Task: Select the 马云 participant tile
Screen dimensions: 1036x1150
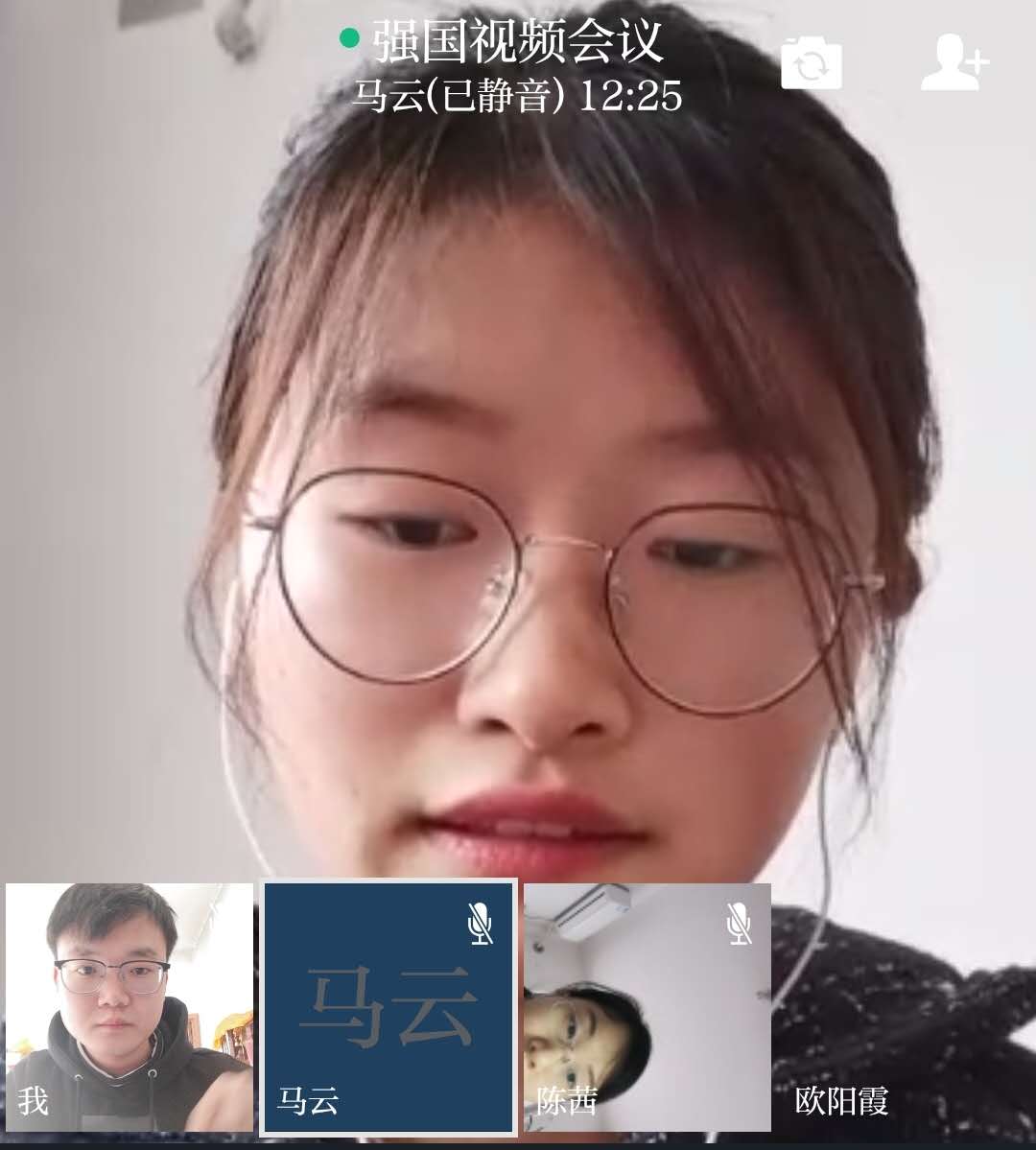Action: click(388, 1007)
